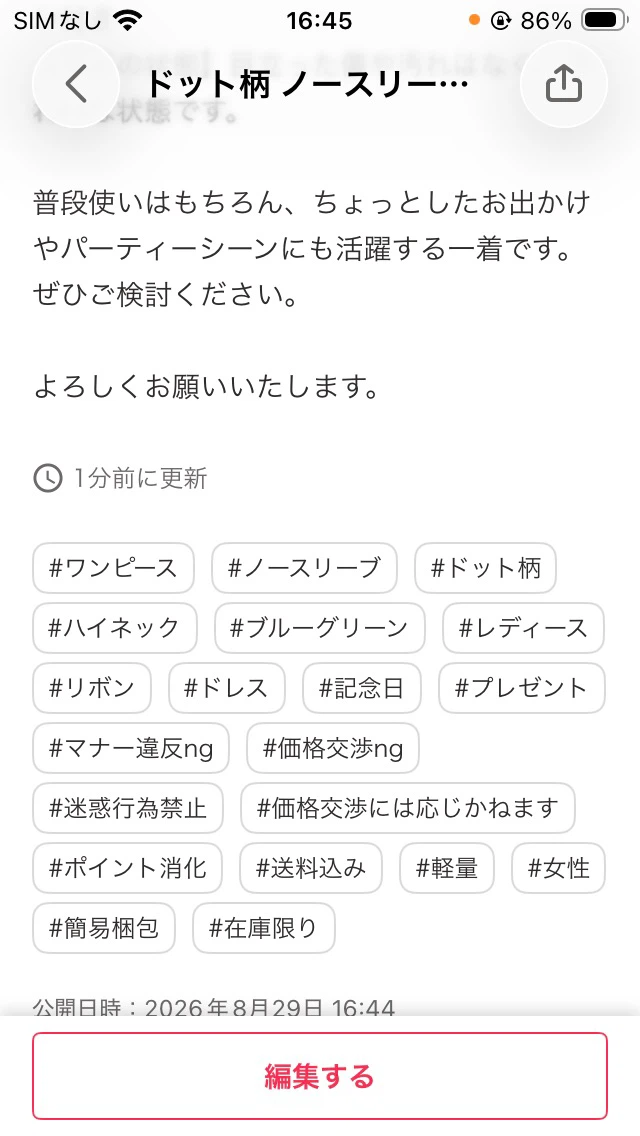This screenshot has height=1136, width=640.
Task: Share this listing via the share icon
Action: click(x=563, y=84)
